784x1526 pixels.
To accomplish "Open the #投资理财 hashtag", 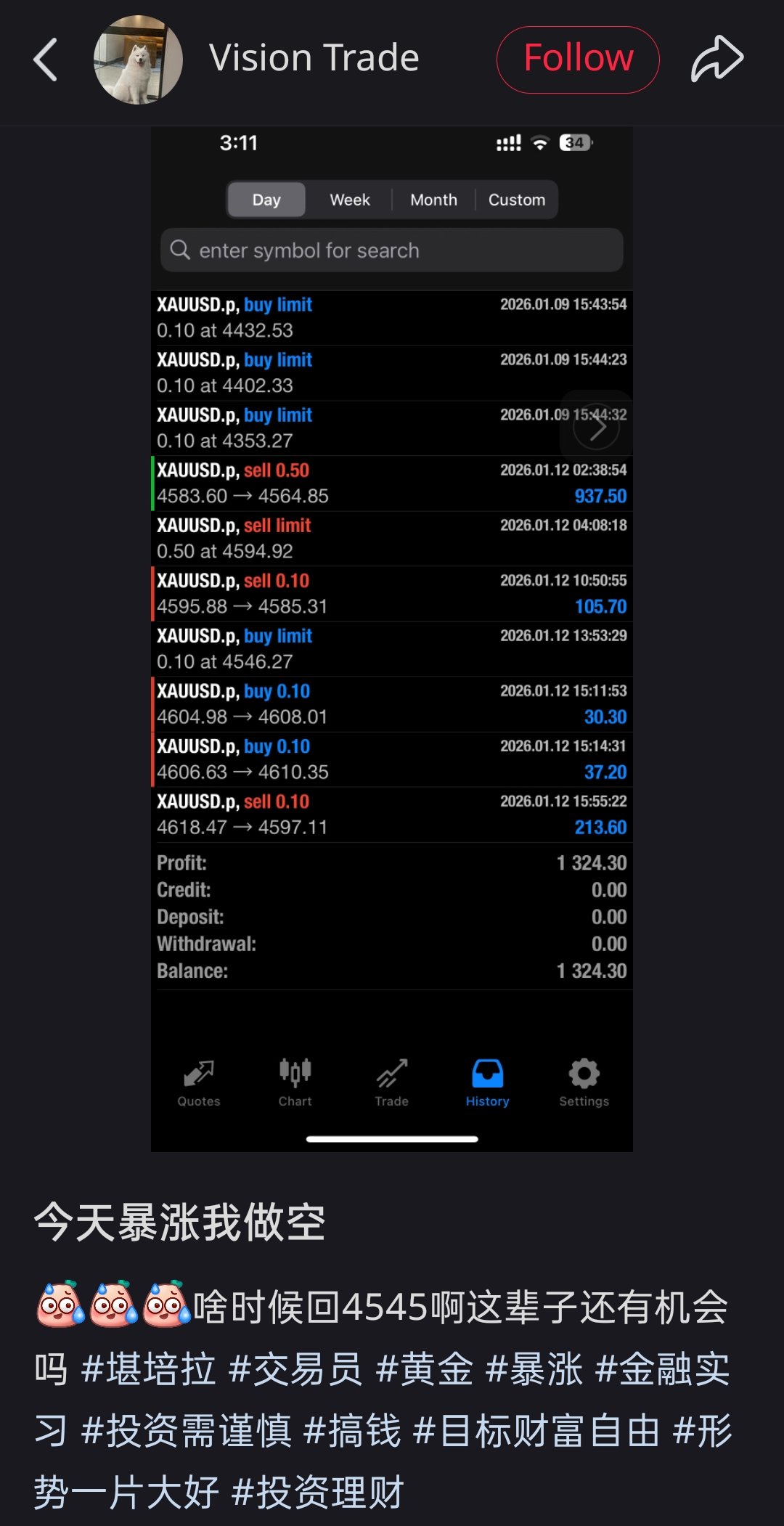I will (x=317, y=1493).
